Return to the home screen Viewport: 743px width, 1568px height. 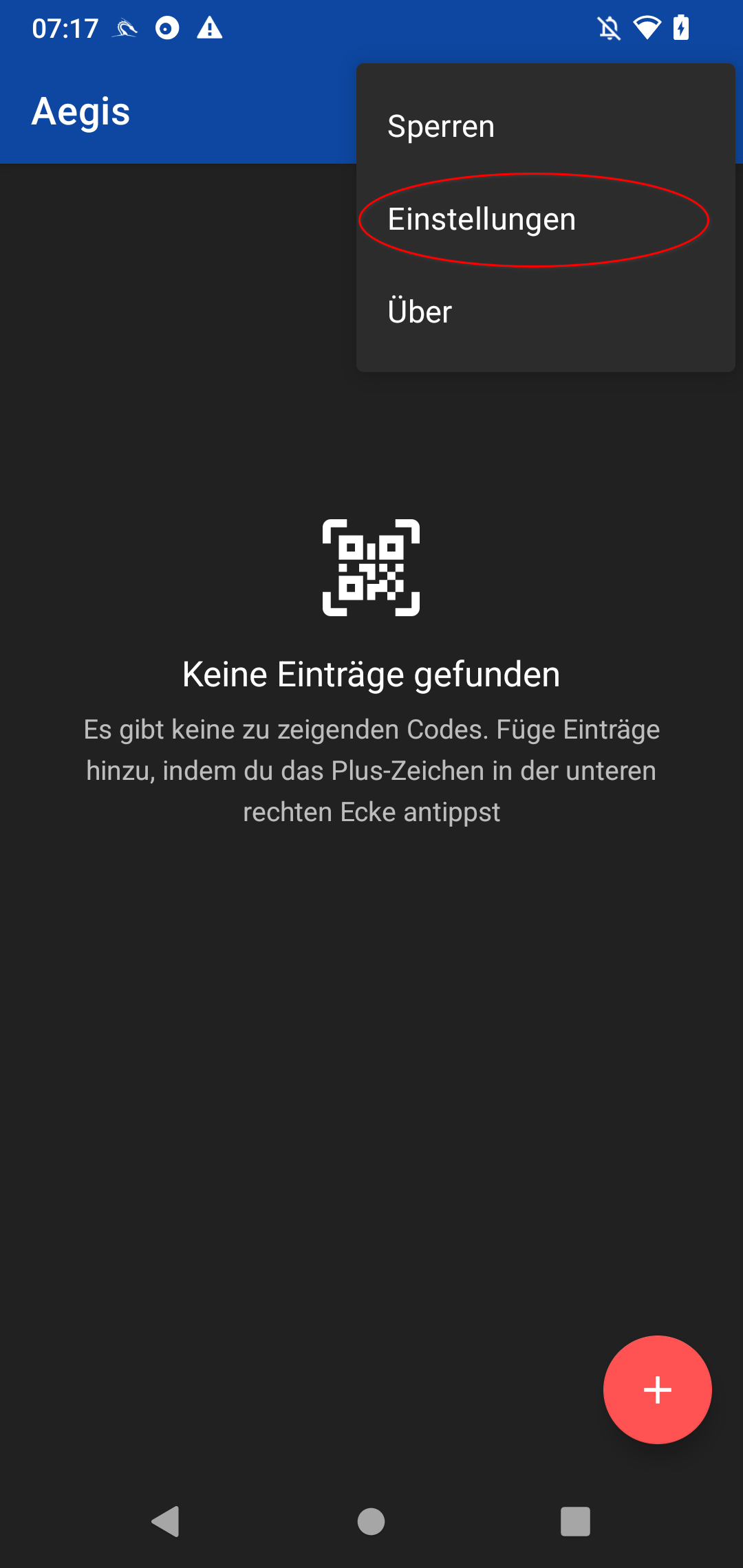pos(371,1521)
